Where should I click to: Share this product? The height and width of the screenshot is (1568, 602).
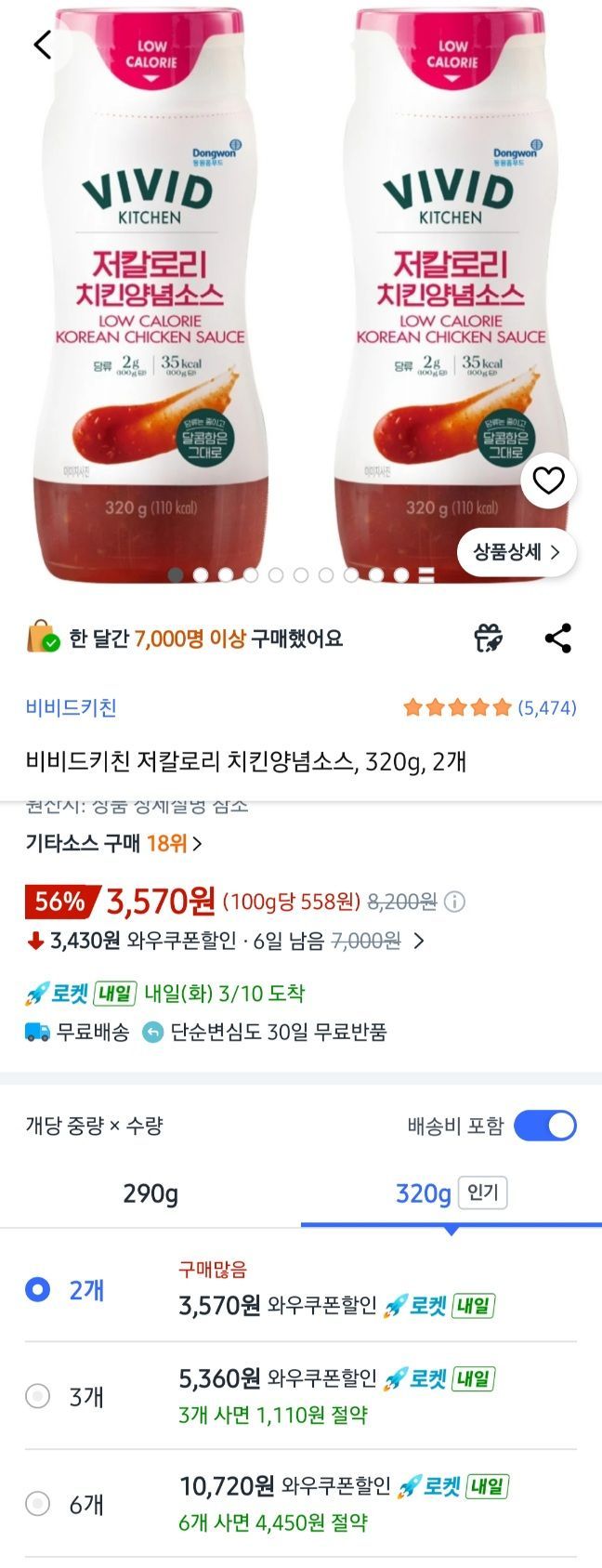tap(557, 639)
